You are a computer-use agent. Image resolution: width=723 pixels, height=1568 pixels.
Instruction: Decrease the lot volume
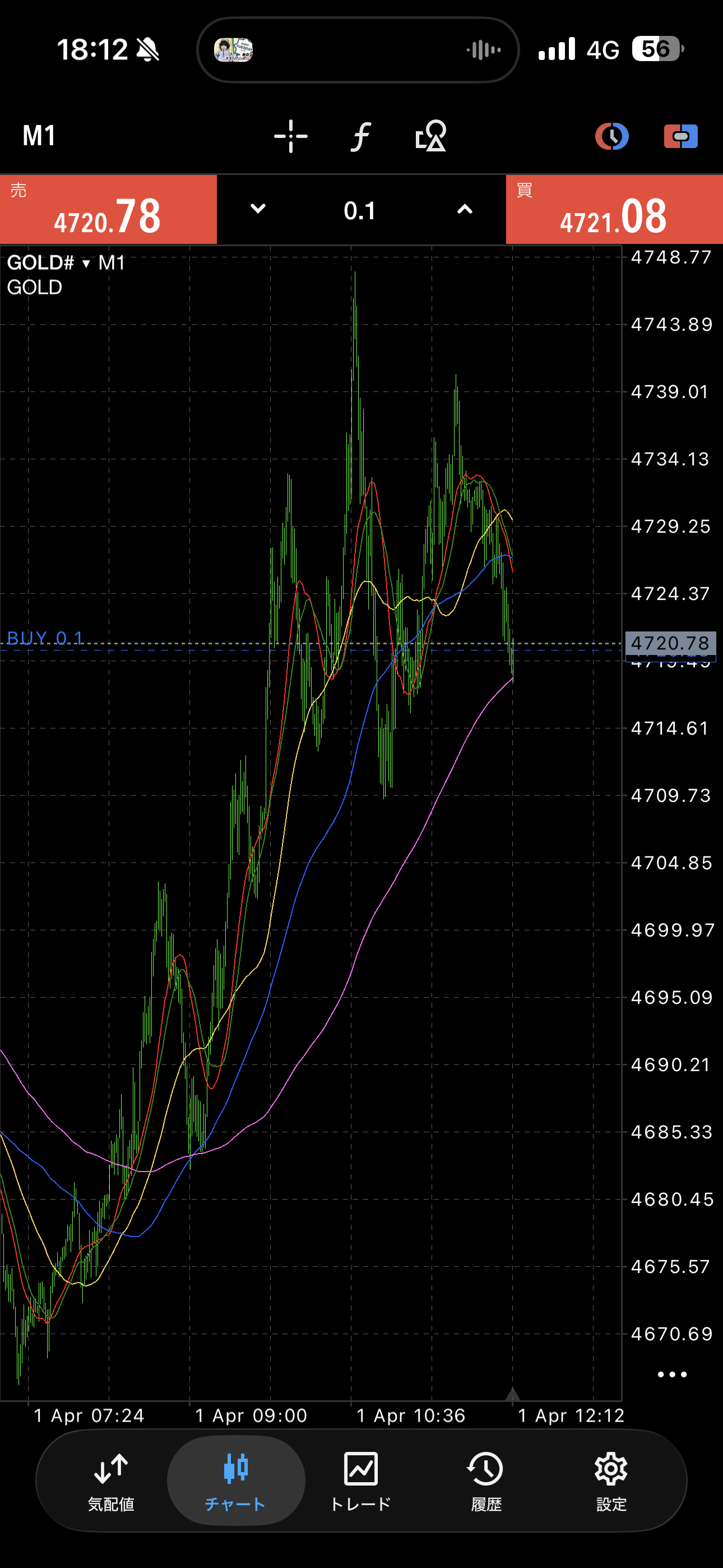[x=258, y=209]
